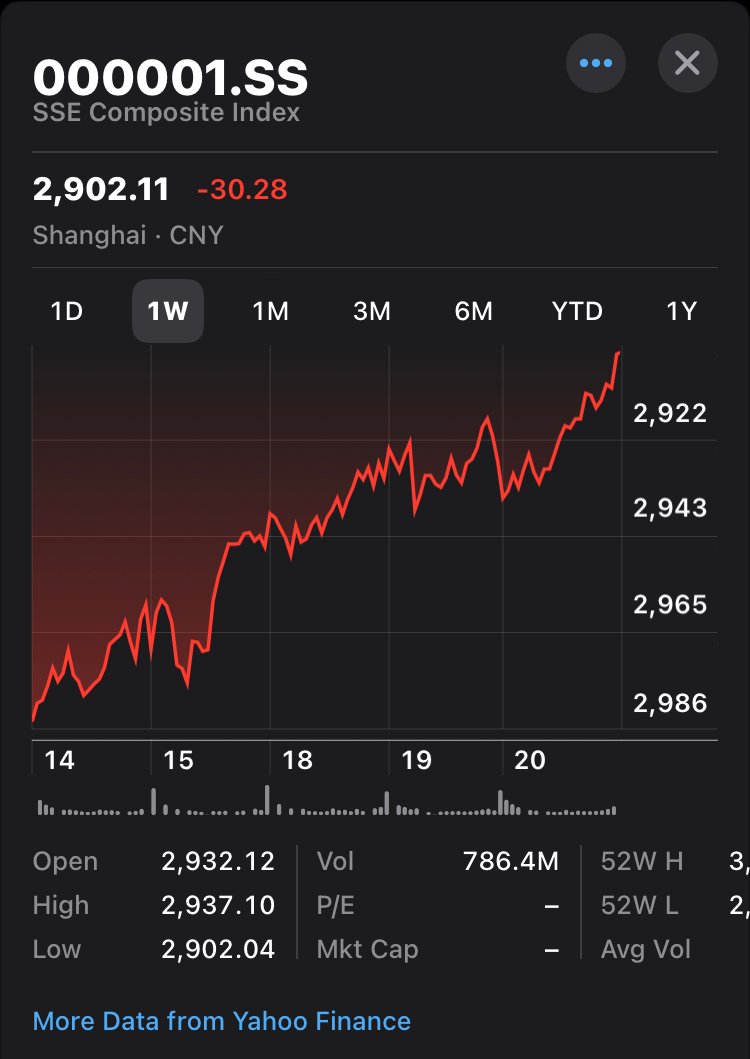
Task: Select the 1W chart range
Action: pyautogui.click(x=168, y=311)
